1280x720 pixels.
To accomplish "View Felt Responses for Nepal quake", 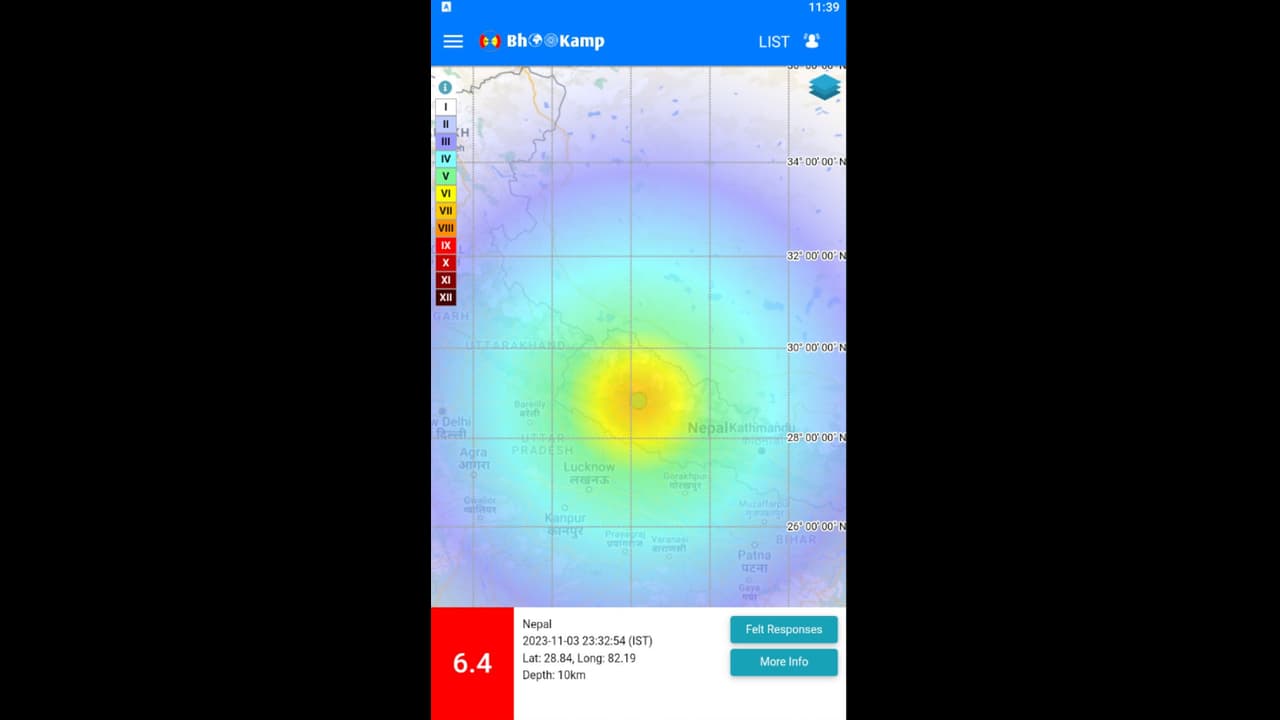I will (x=783, y=629).
